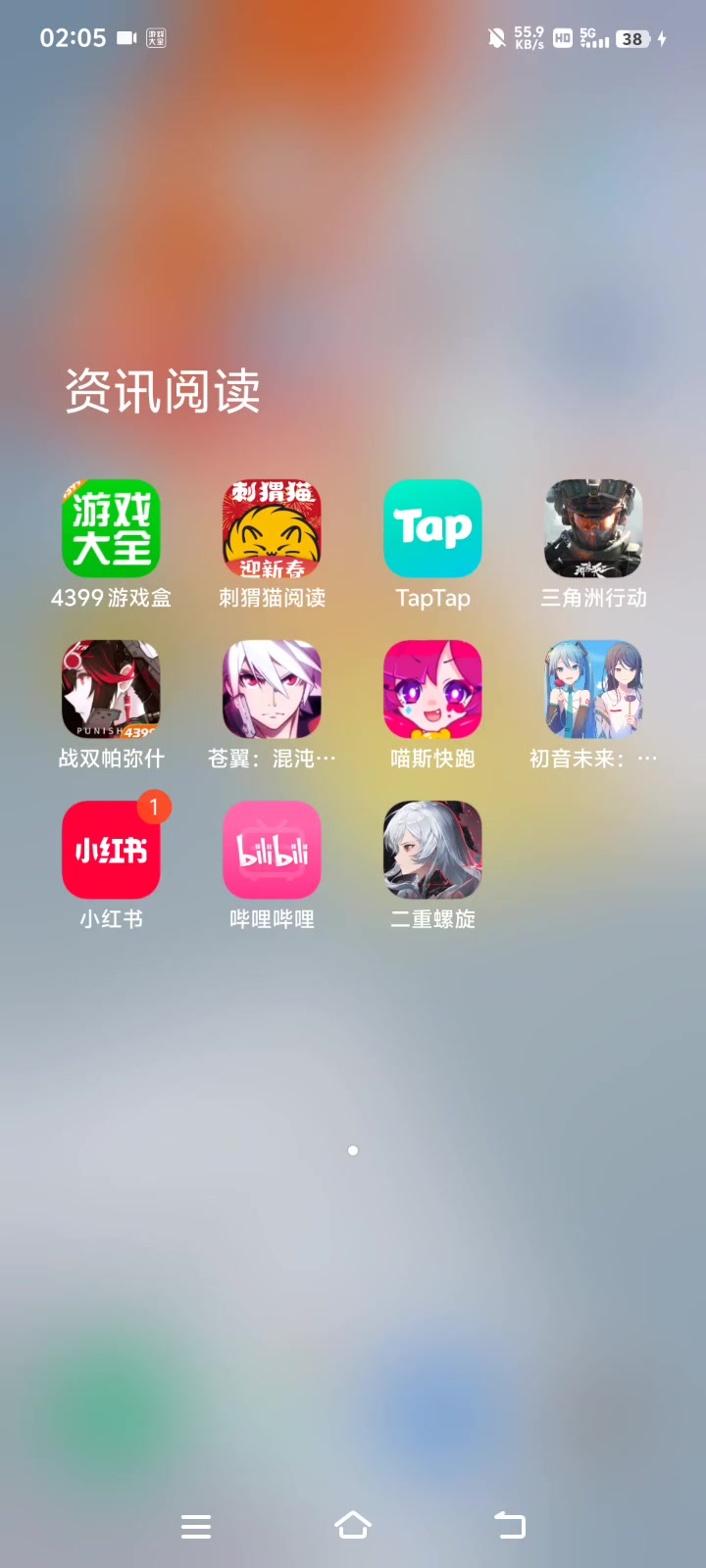
Task: Launch the 哔哩哔哩 app
Action: click(x=272, y=851)
